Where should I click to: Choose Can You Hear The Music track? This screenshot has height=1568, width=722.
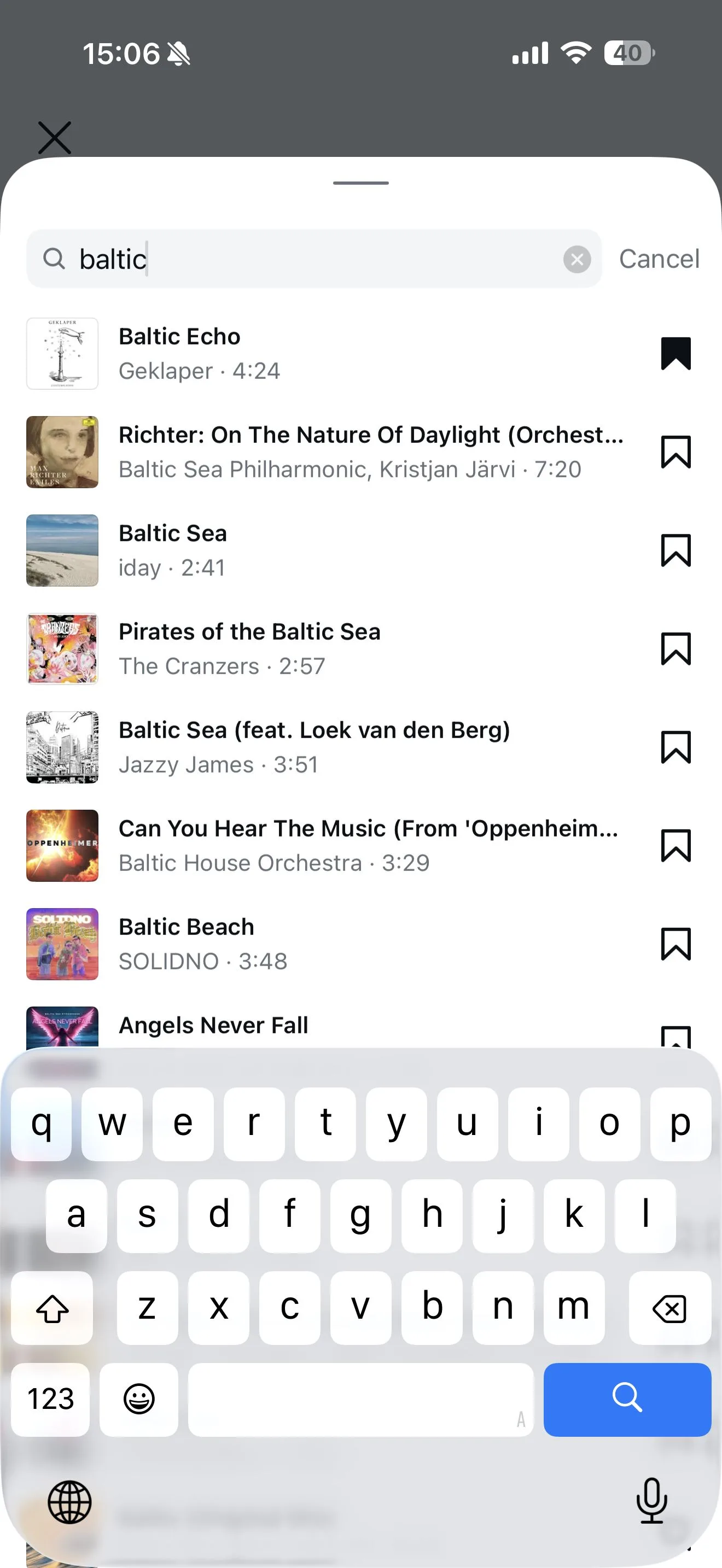(x=329, y=846)
